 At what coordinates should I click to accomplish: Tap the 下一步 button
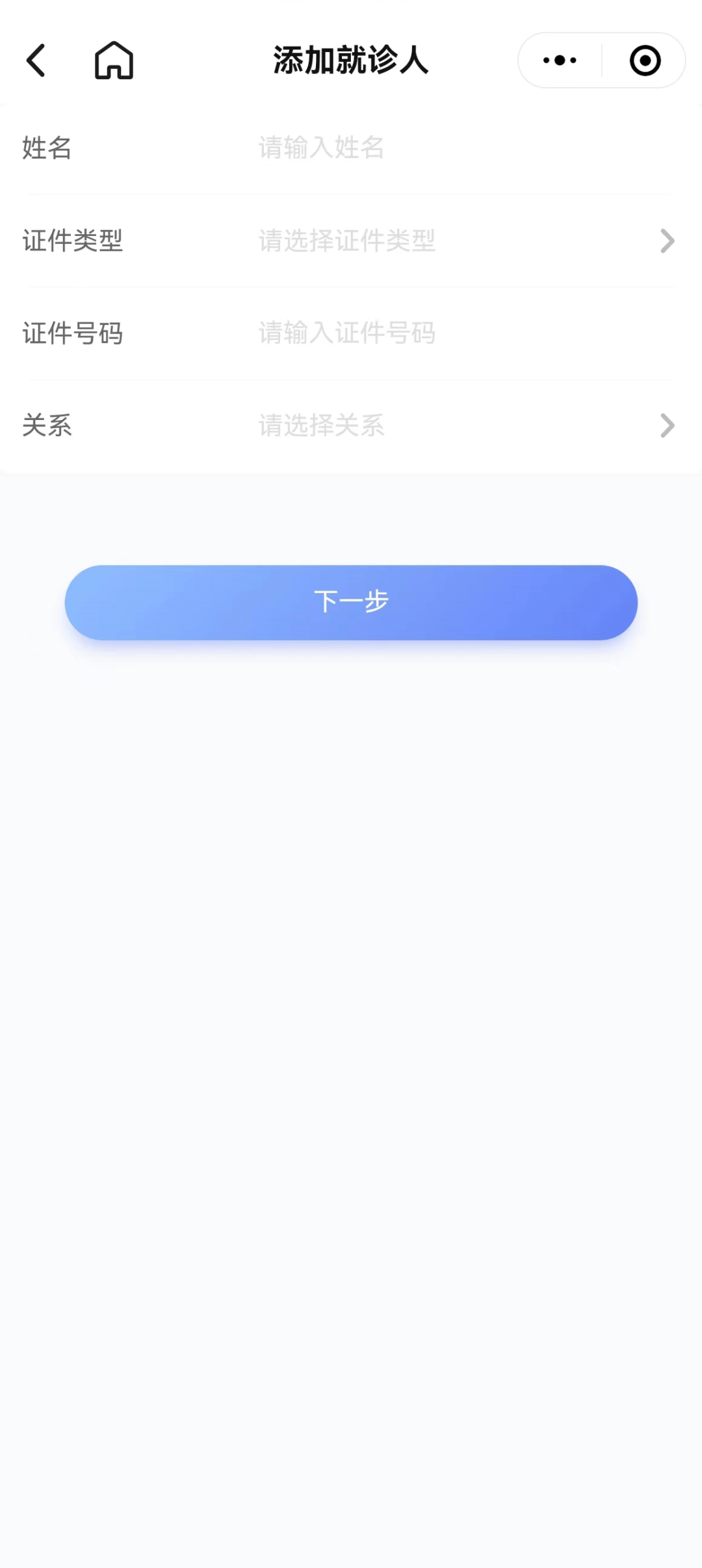pyautogui.click(x=351, y=602)
